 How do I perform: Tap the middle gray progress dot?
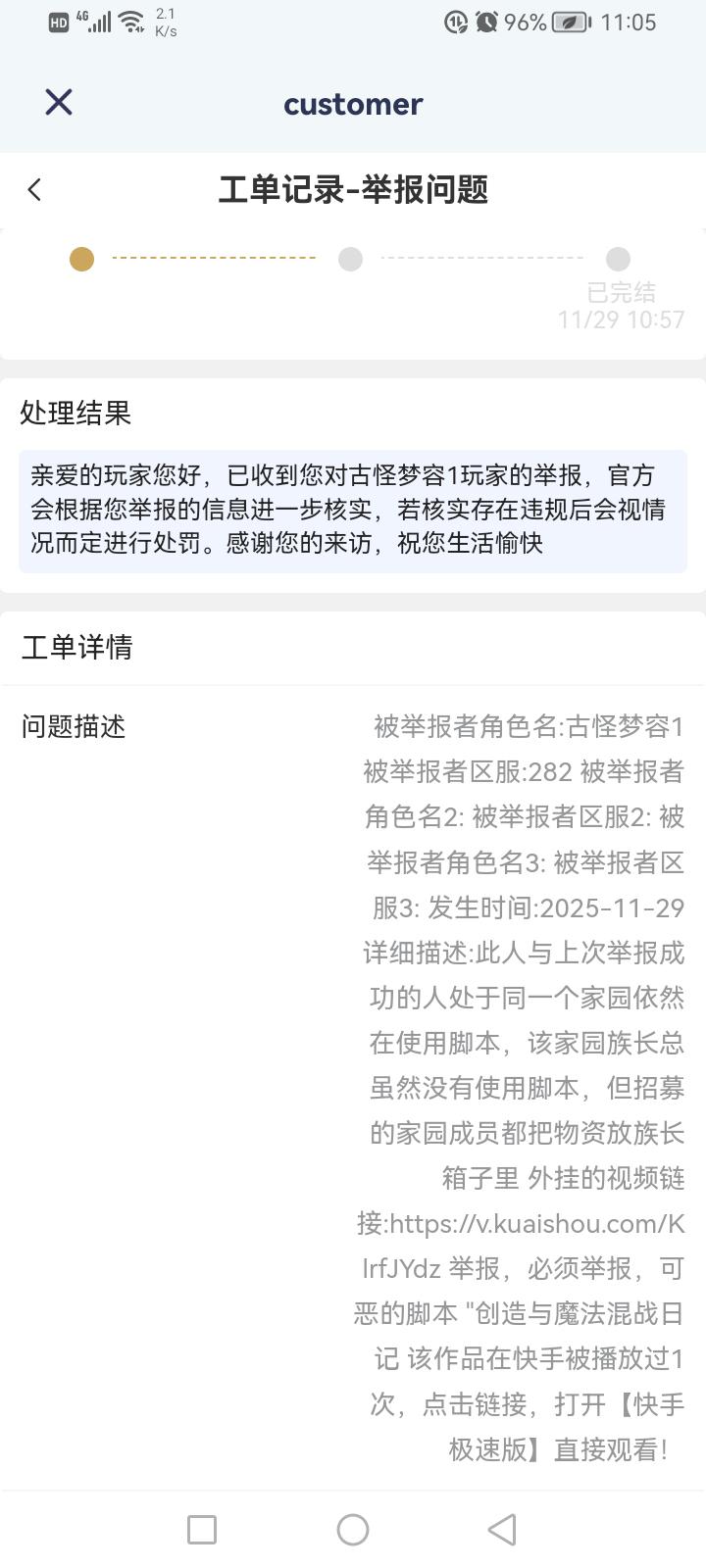351,259
